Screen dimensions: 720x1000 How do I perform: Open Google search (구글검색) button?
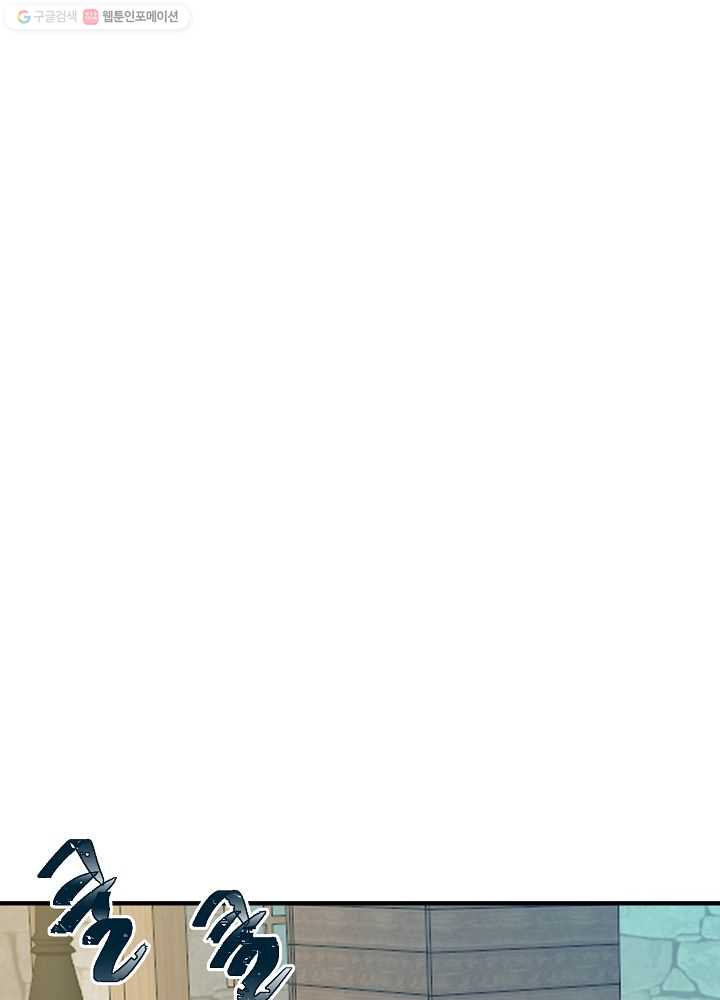47,17
